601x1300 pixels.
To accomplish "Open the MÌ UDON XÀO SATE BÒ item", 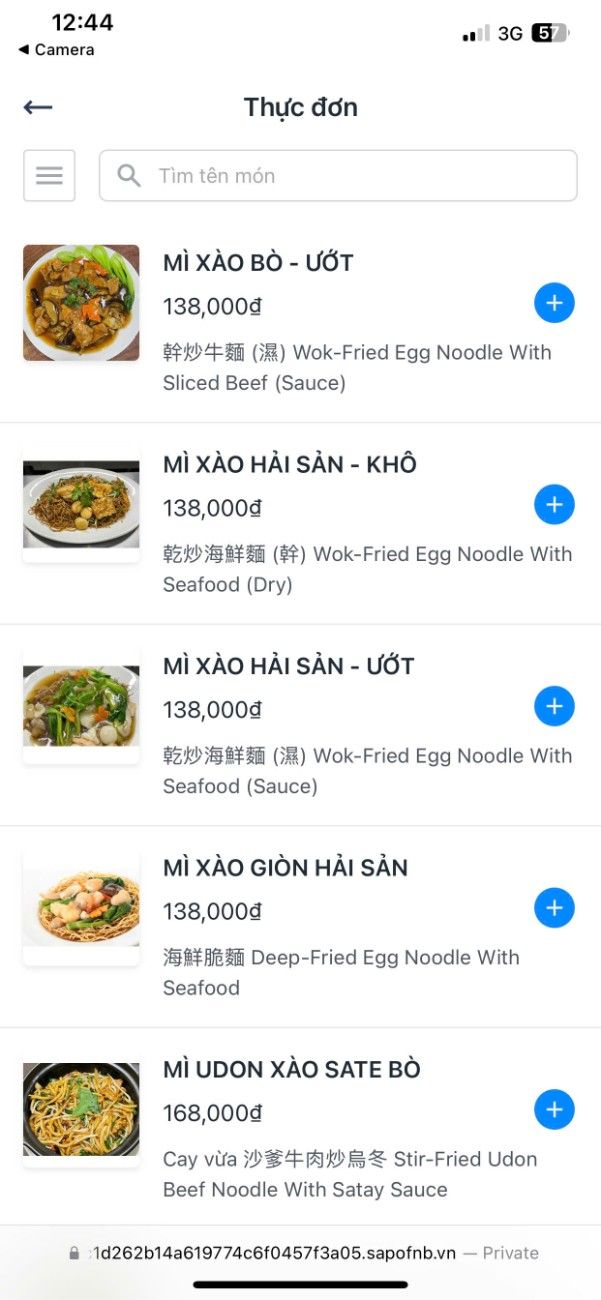I will point(291,1070).
